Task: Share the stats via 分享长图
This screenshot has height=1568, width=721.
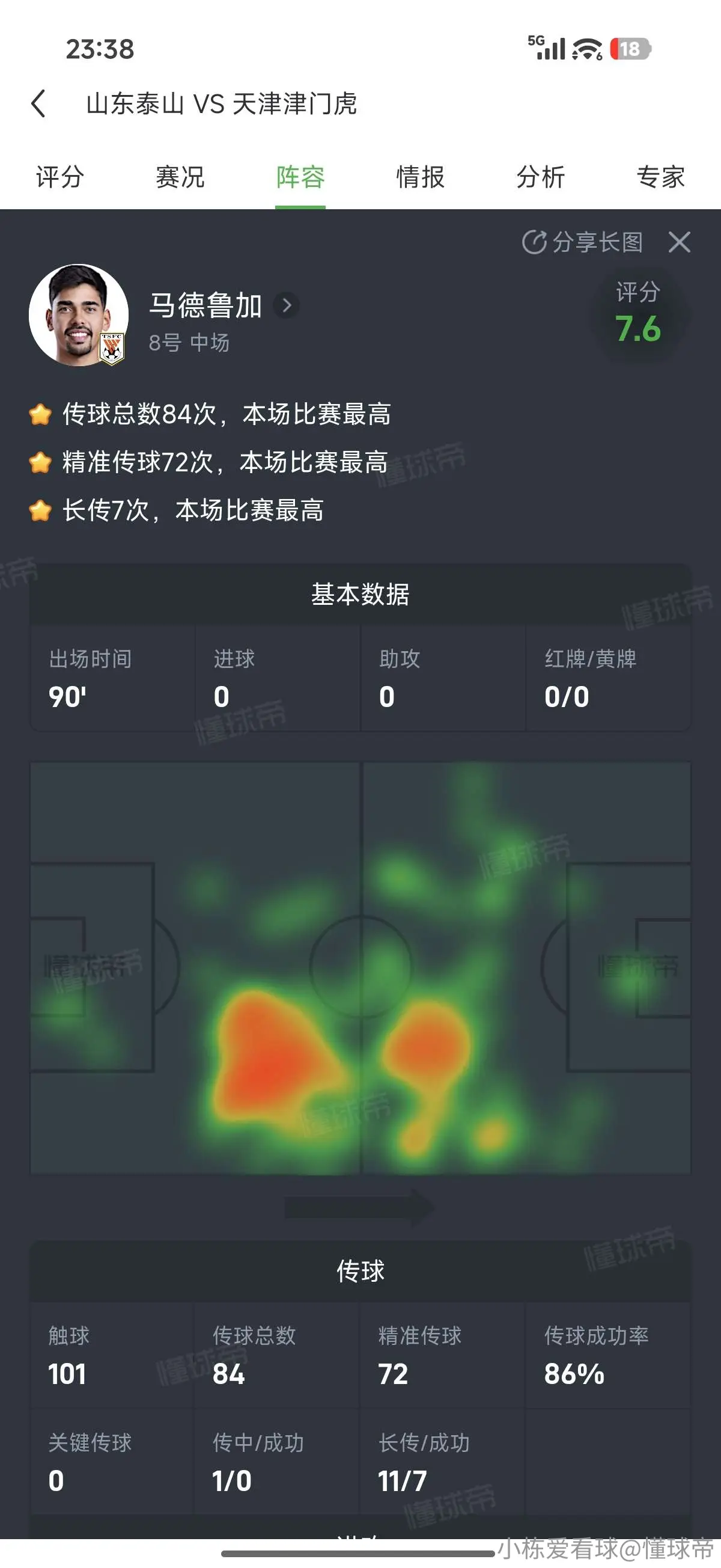Action: [x=582, y=242]
